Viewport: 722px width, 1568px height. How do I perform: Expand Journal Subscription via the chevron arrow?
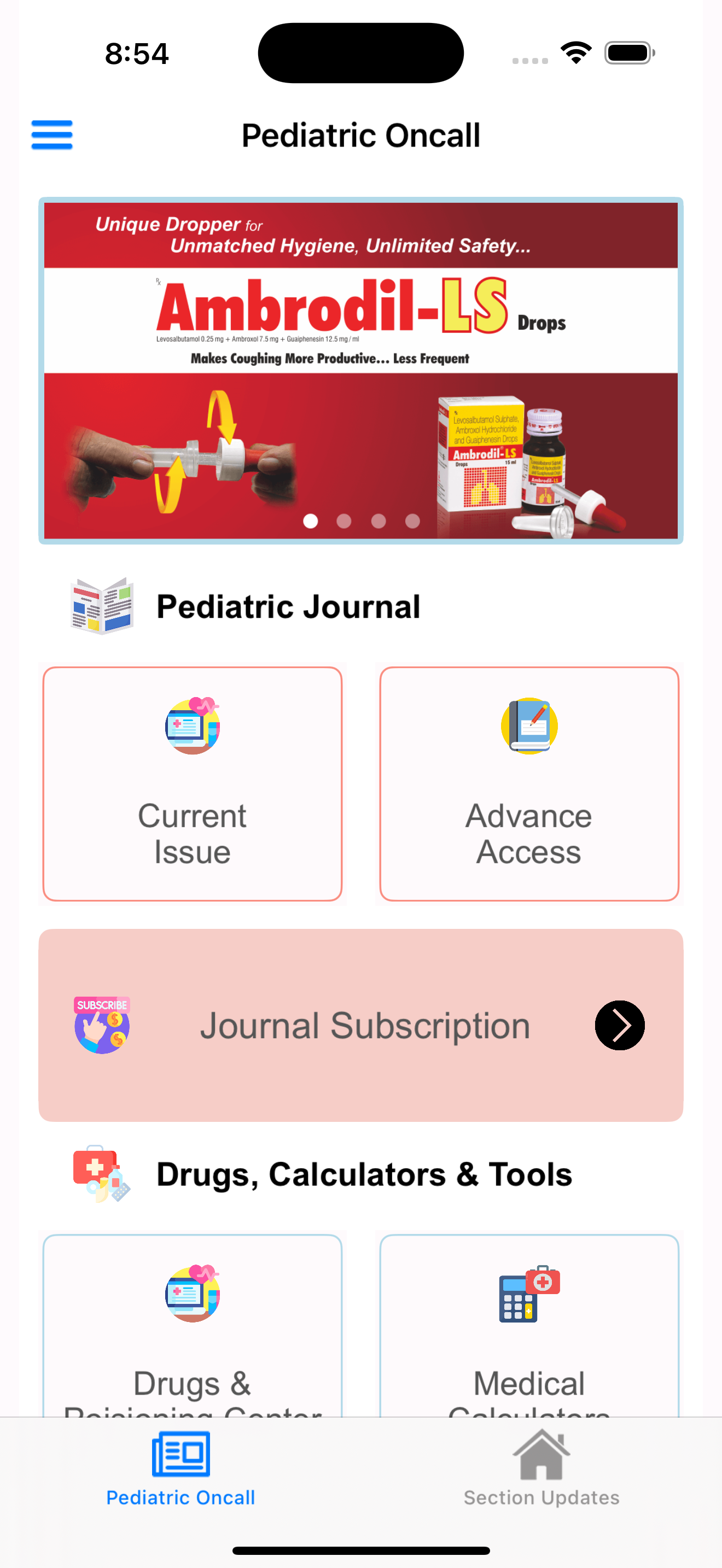[x=620, y=1025]
